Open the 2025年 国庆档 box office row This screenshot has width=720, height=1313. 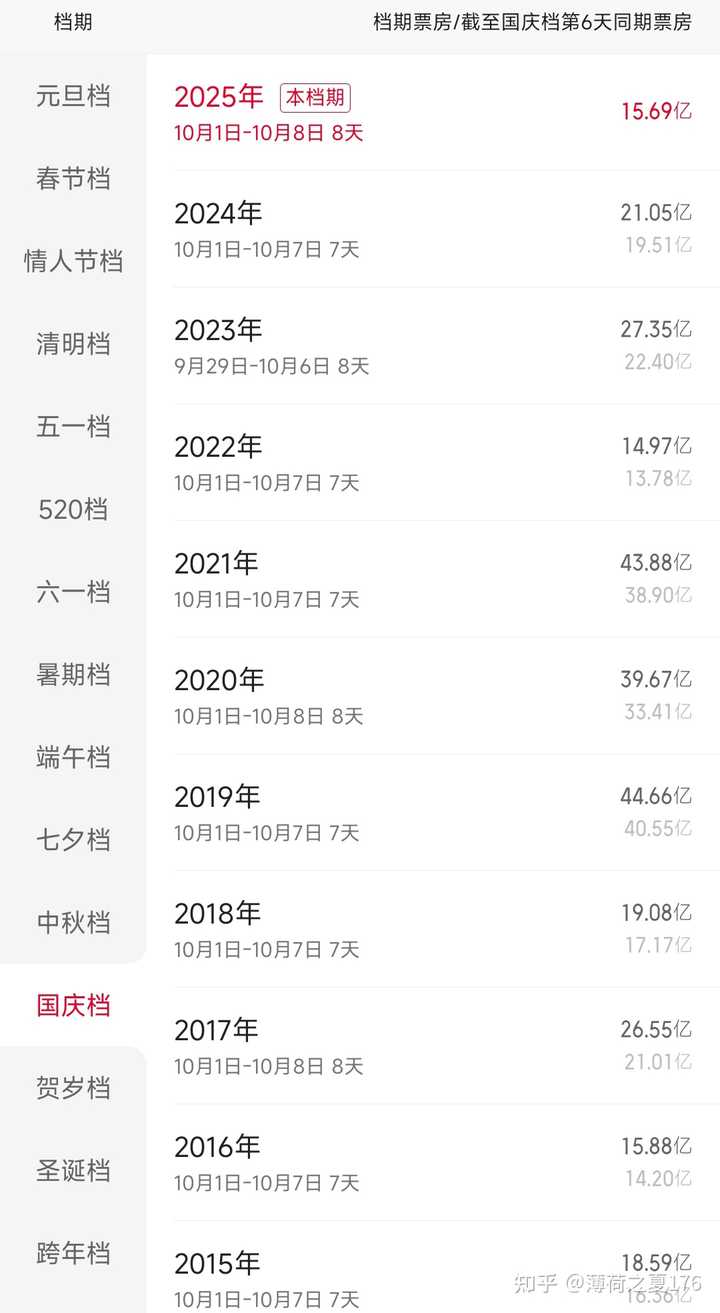click(x=432, y=112)
